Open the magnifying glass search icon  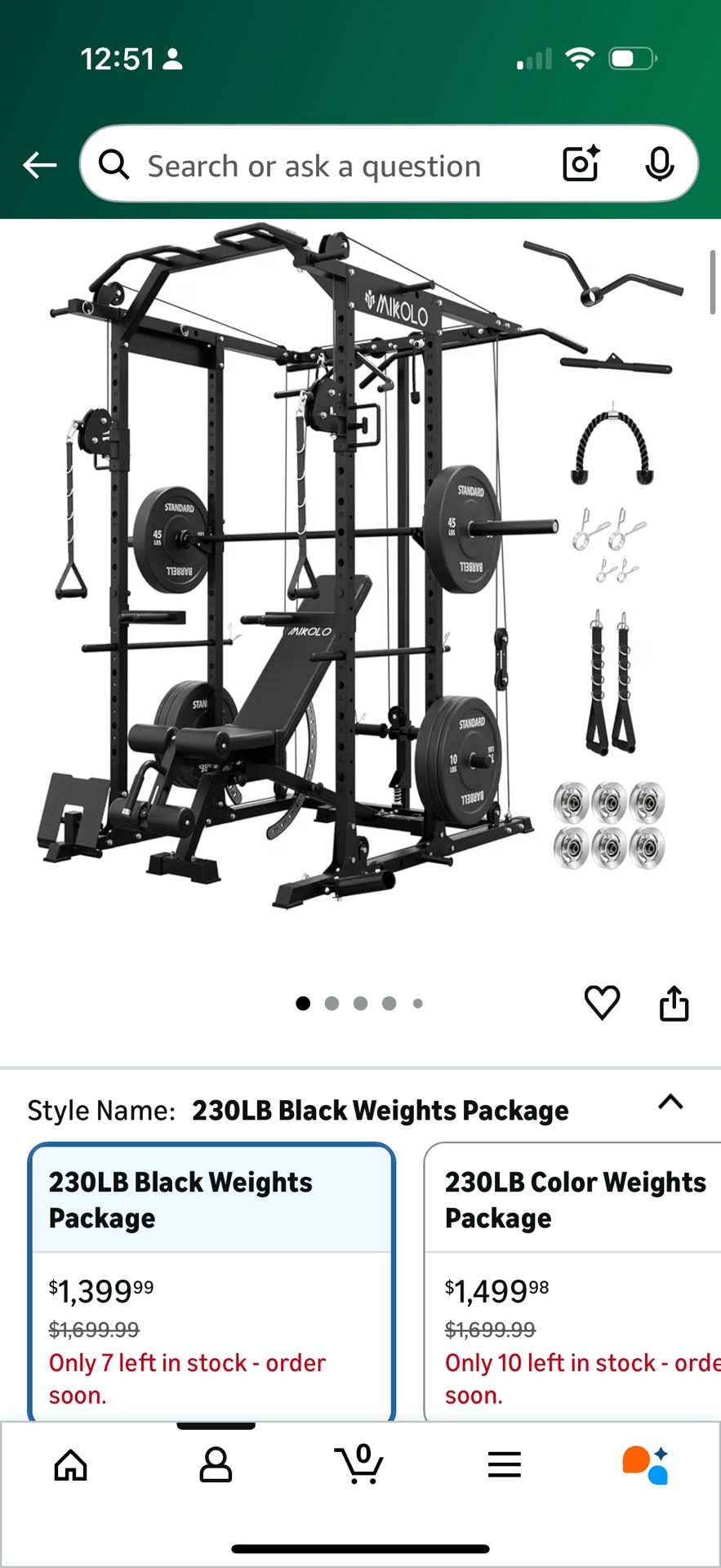(114, 165)
